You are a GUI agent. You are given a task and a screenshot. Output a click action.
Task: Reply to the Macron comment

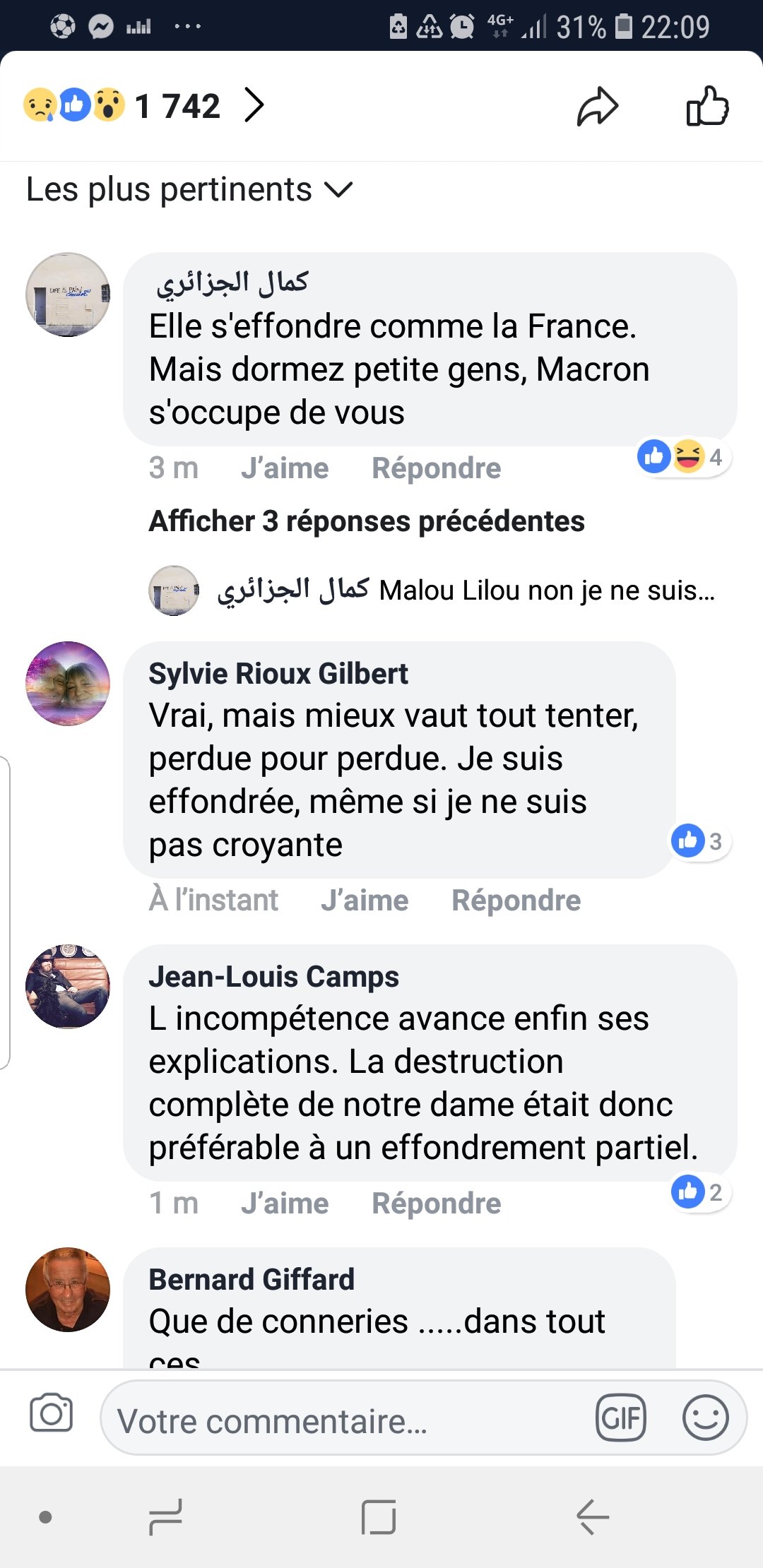436,468
